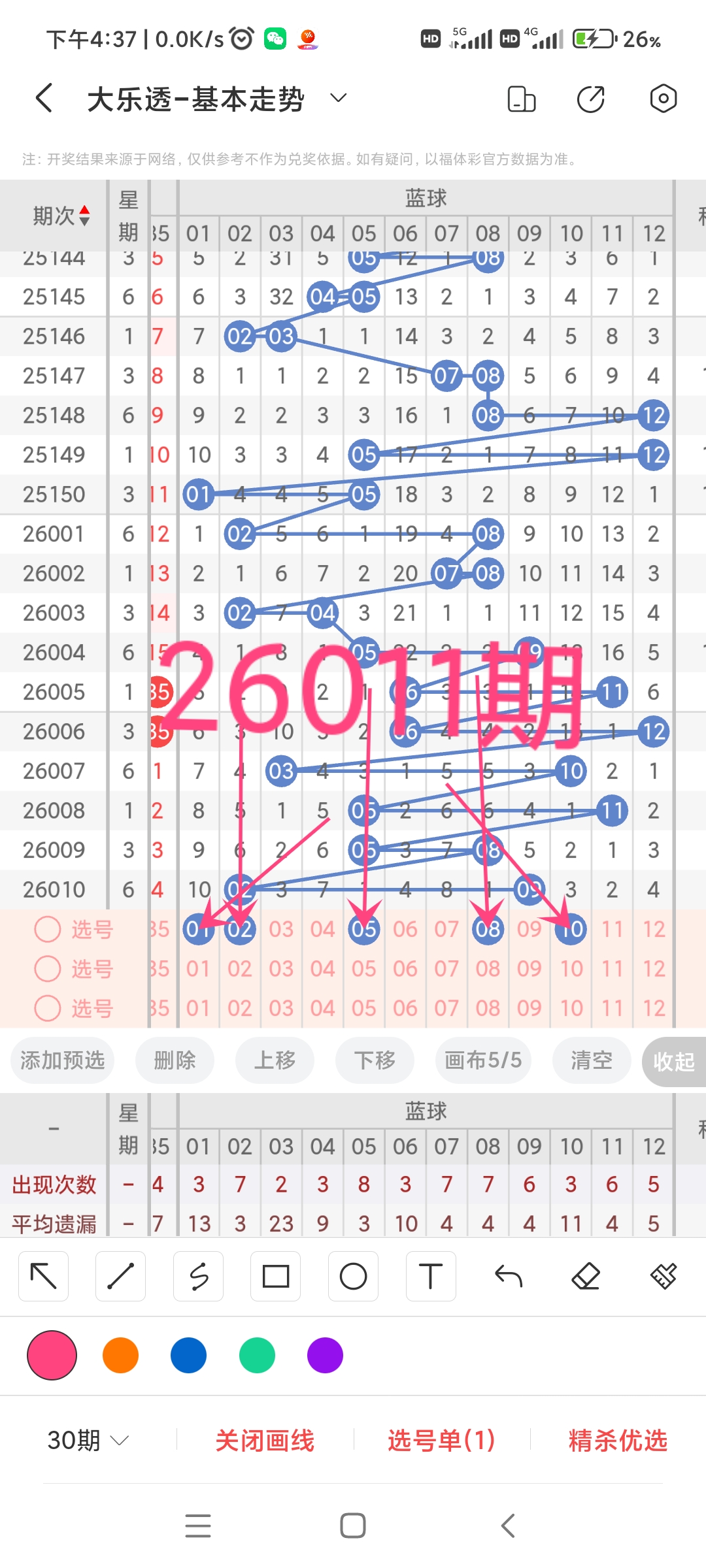Select the circle drawing tool
Viewport: 706px width, 1568px height.
(353, 1275)
